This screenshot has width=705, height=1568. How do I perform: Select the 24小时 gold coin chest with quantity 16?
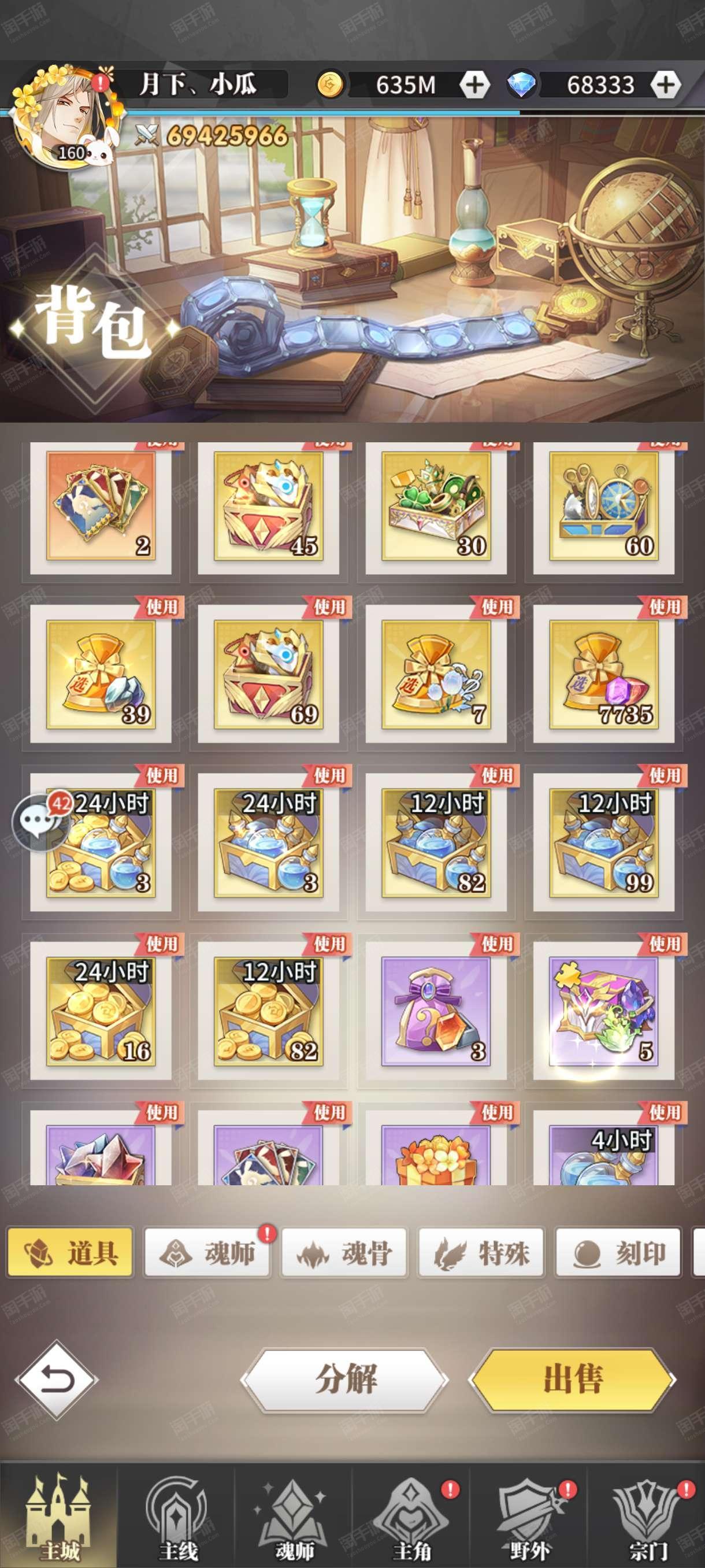(101, 1011)
